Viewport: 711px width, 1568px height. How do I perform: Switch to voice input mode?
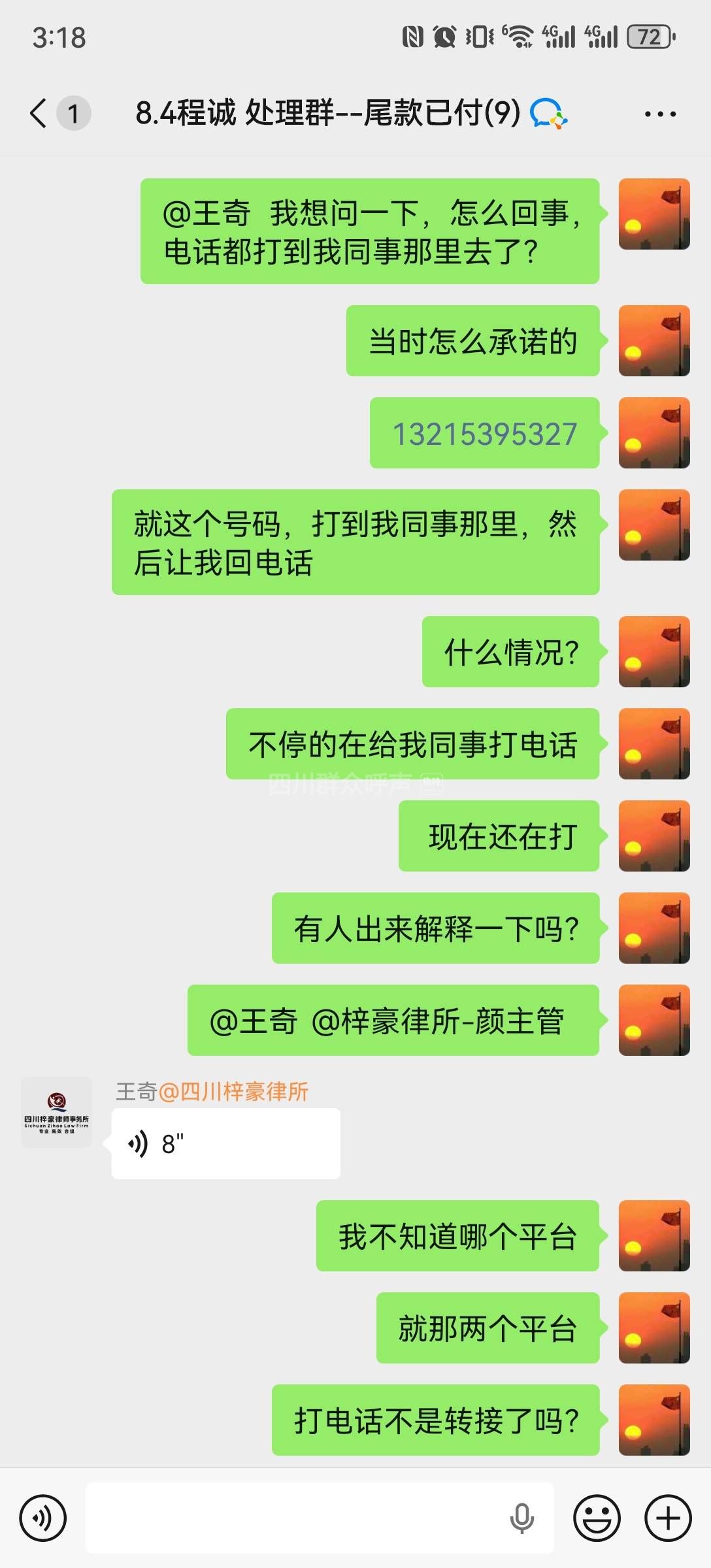point(42,1518)
